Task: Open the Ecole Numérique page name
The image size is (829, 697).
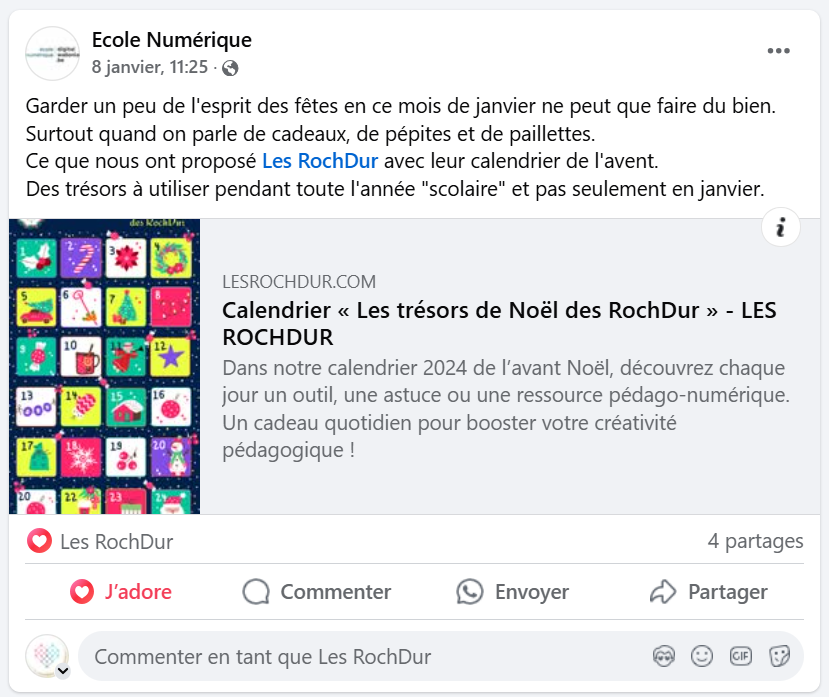Action: click(171, 40)
